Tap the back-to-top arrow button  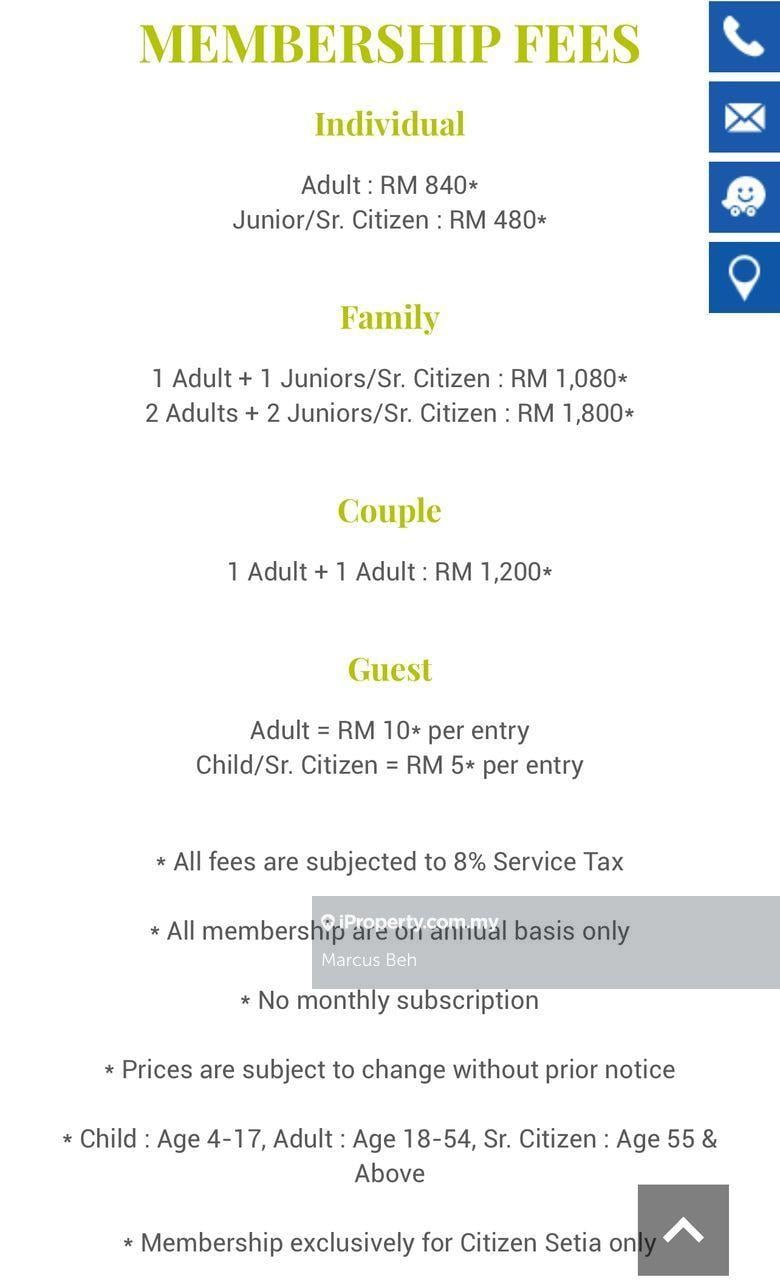(683, 1230)
